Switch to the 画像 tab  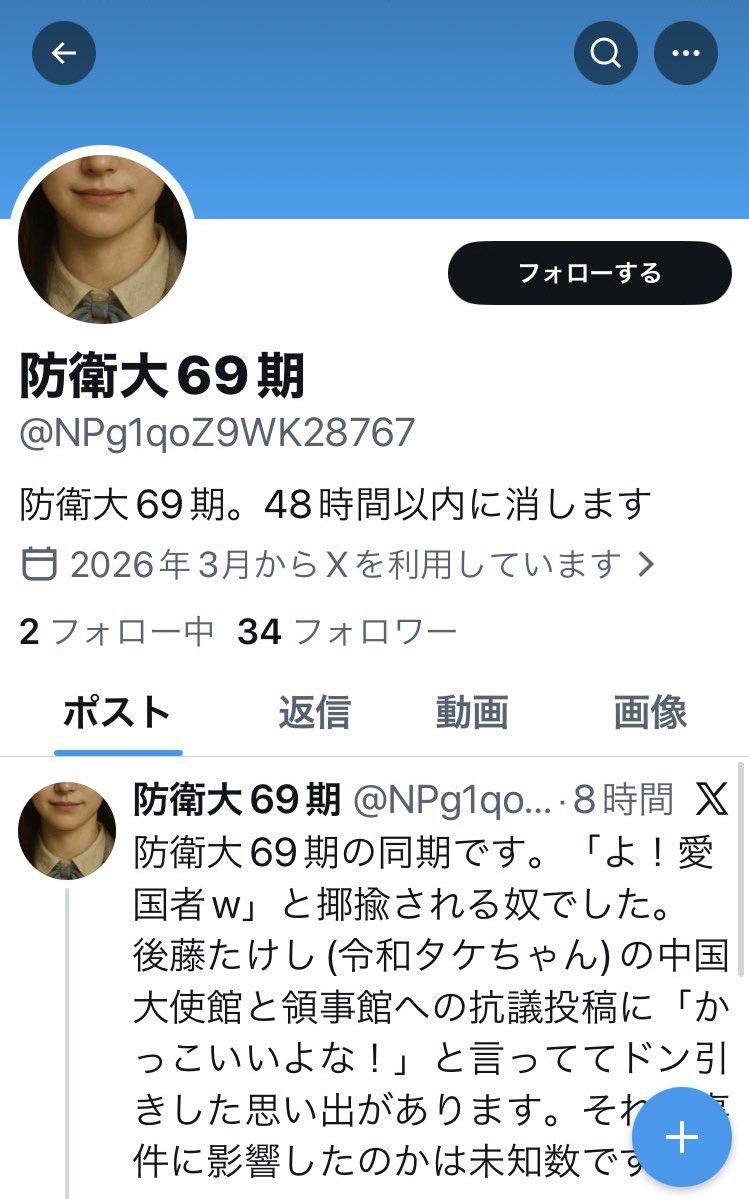tap(650, 712)
